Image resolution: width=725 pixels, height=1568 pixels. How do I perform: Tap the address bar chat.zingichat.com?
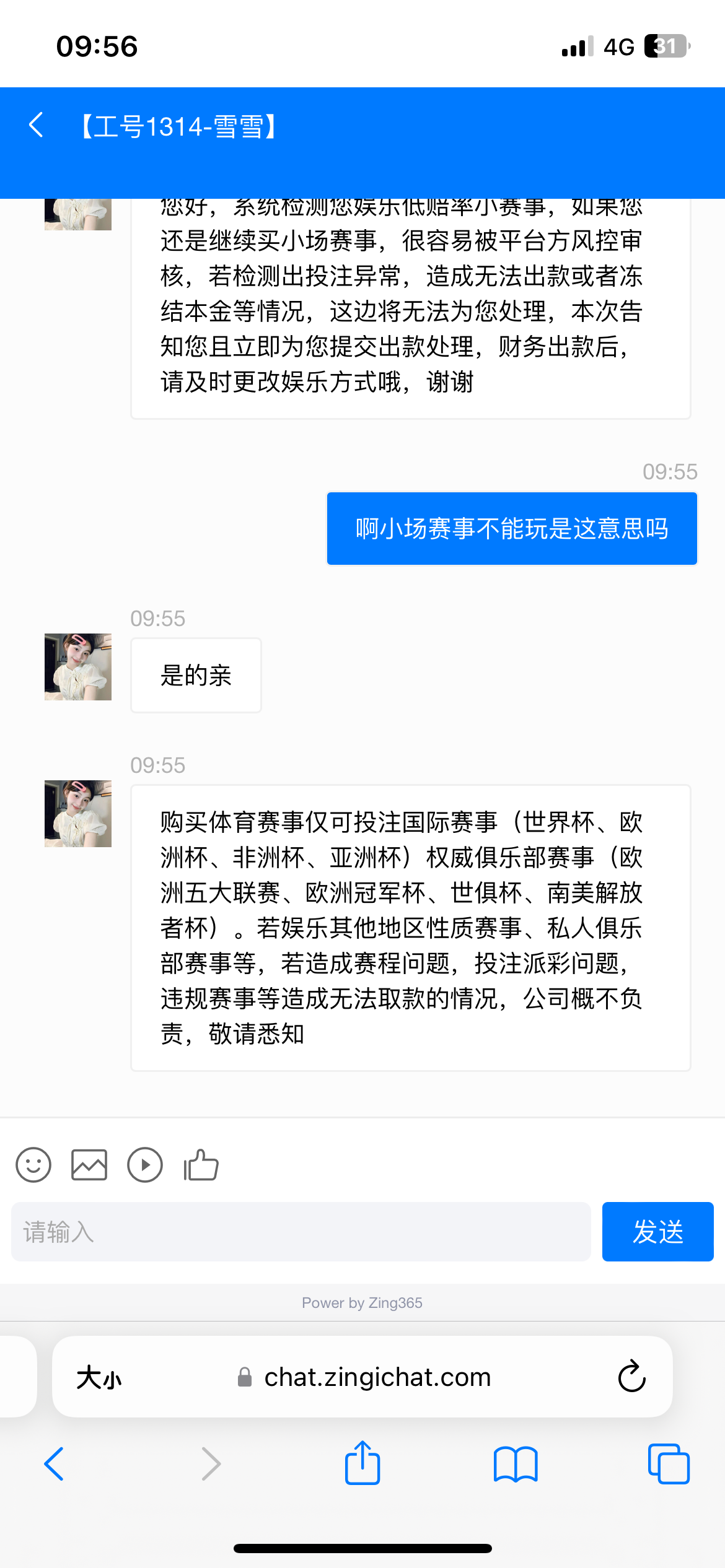point(377,1377)
